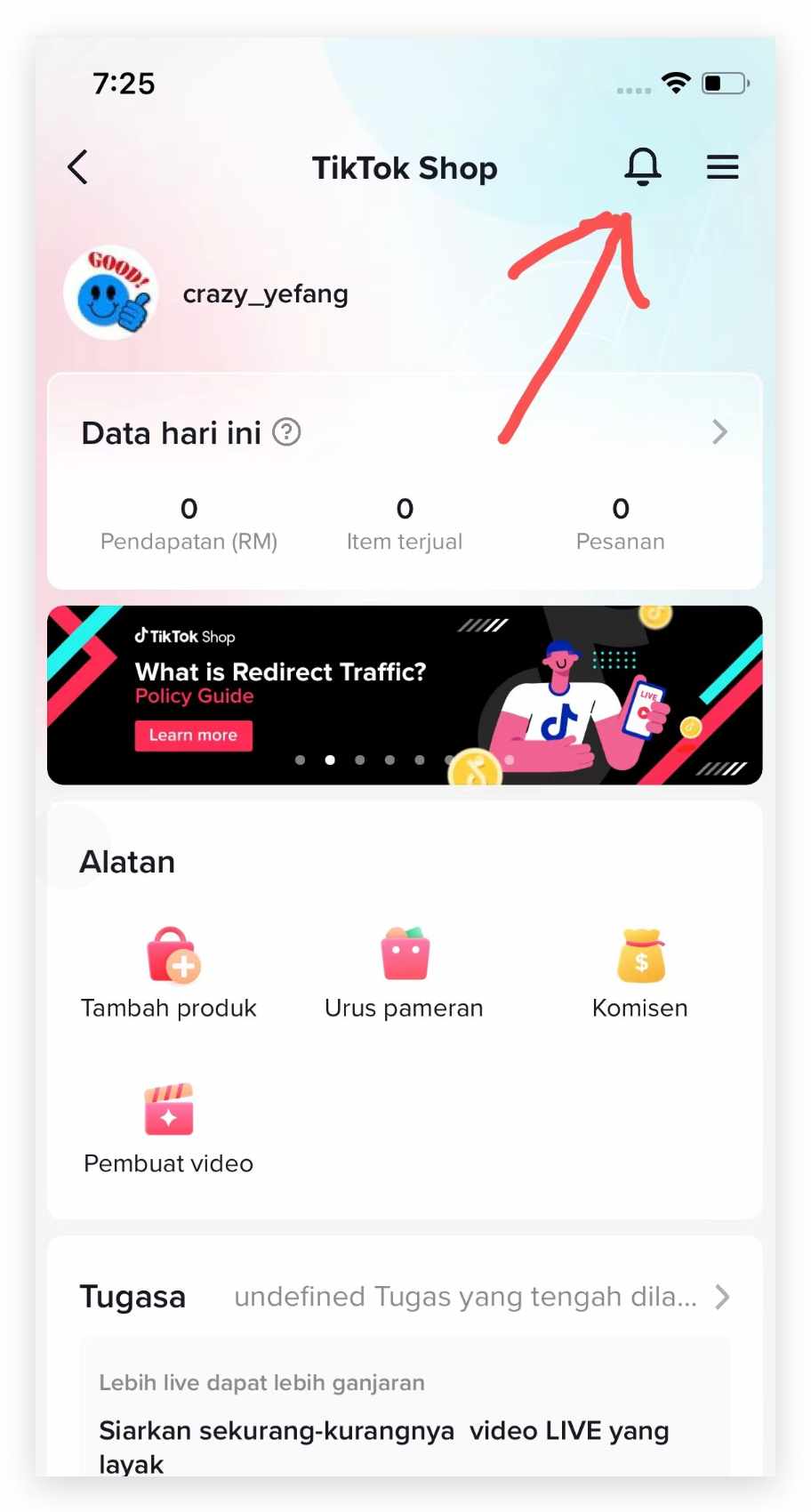Tap Learn more on the Redirect Traffic banner
The height and width of the screenshot is (1512, 811).
tap(193, 736)
